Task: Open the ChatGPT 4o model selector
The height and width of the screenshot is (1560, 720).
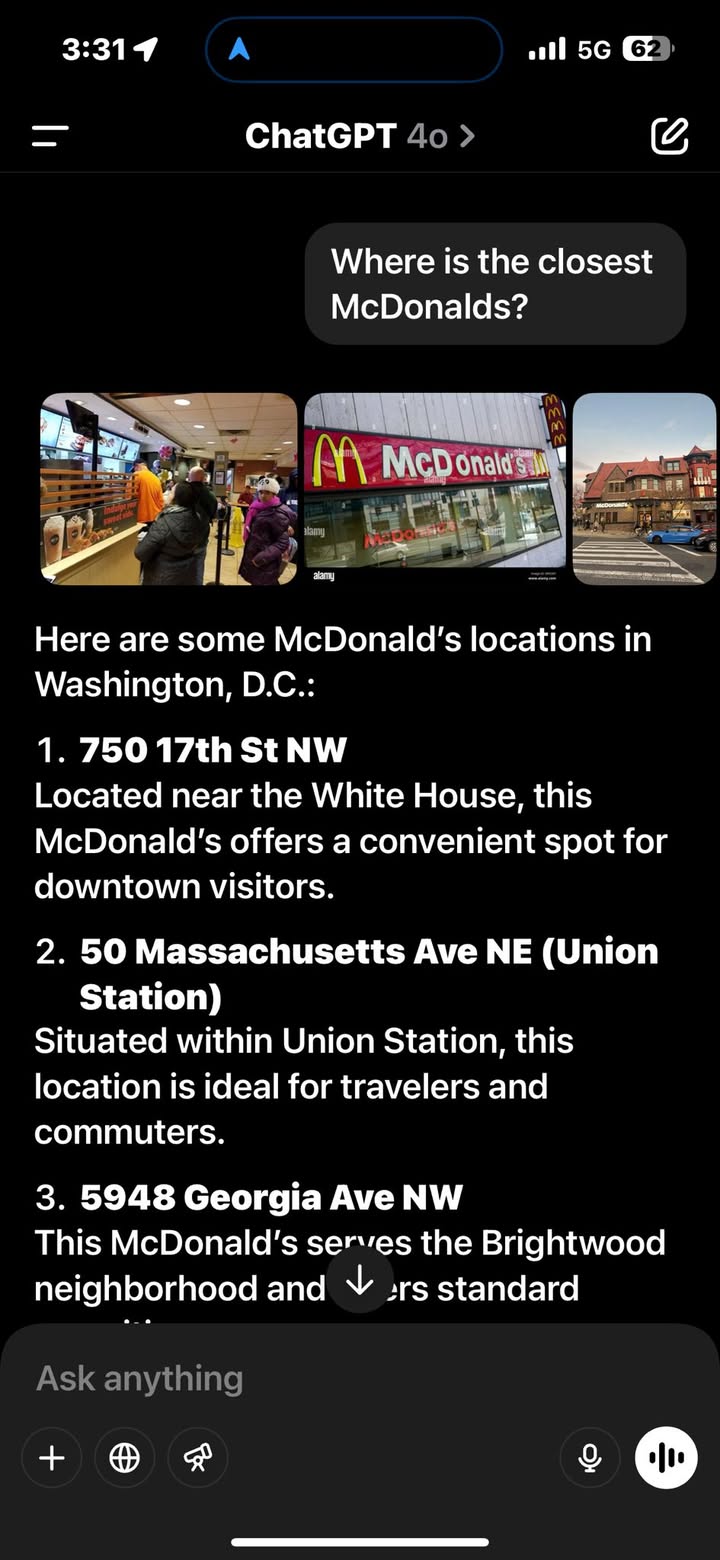Action: [360, 136]
